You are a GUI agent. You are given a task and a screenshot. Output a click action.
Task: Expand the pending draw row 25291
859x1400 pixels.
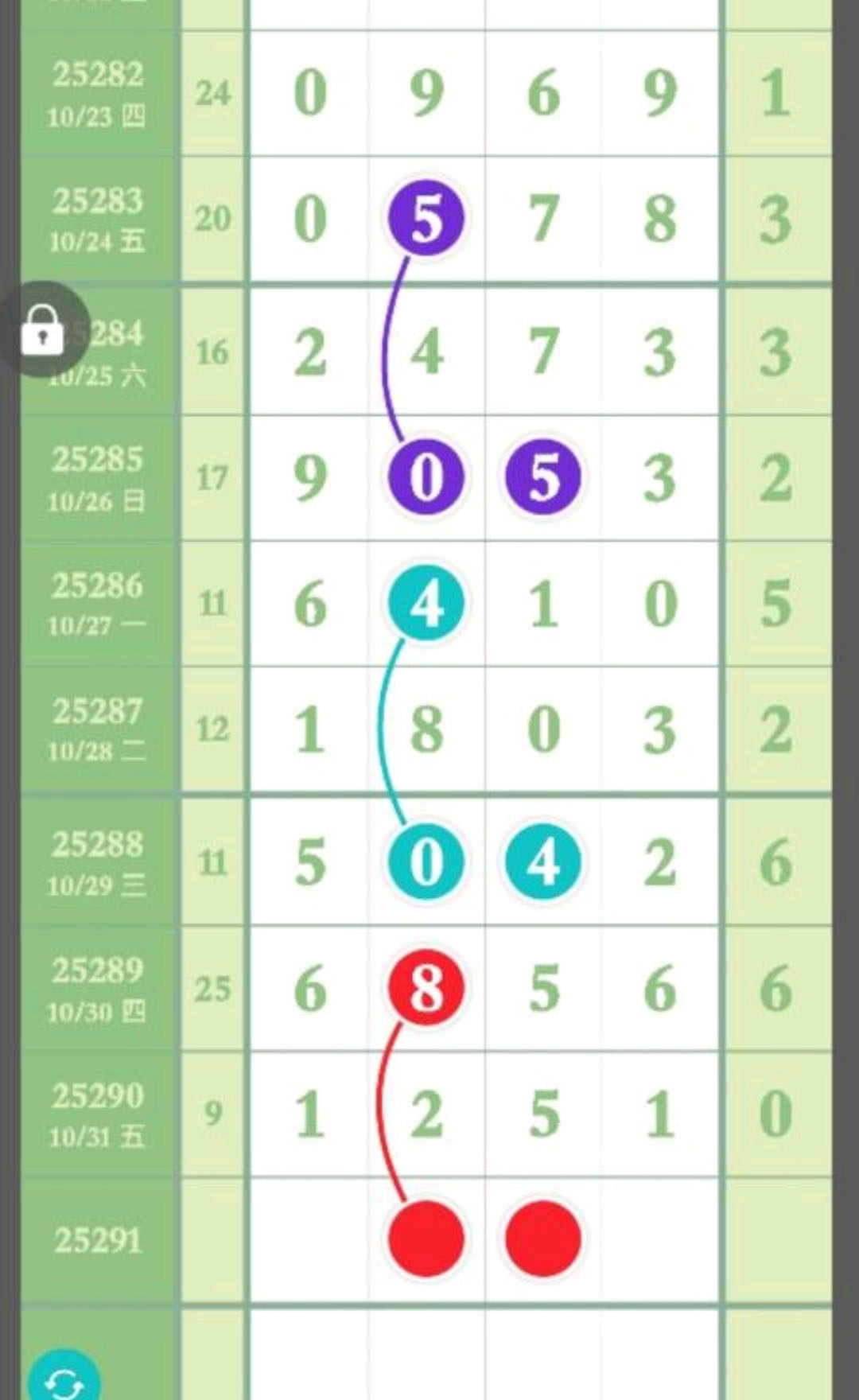[95, 1238]
